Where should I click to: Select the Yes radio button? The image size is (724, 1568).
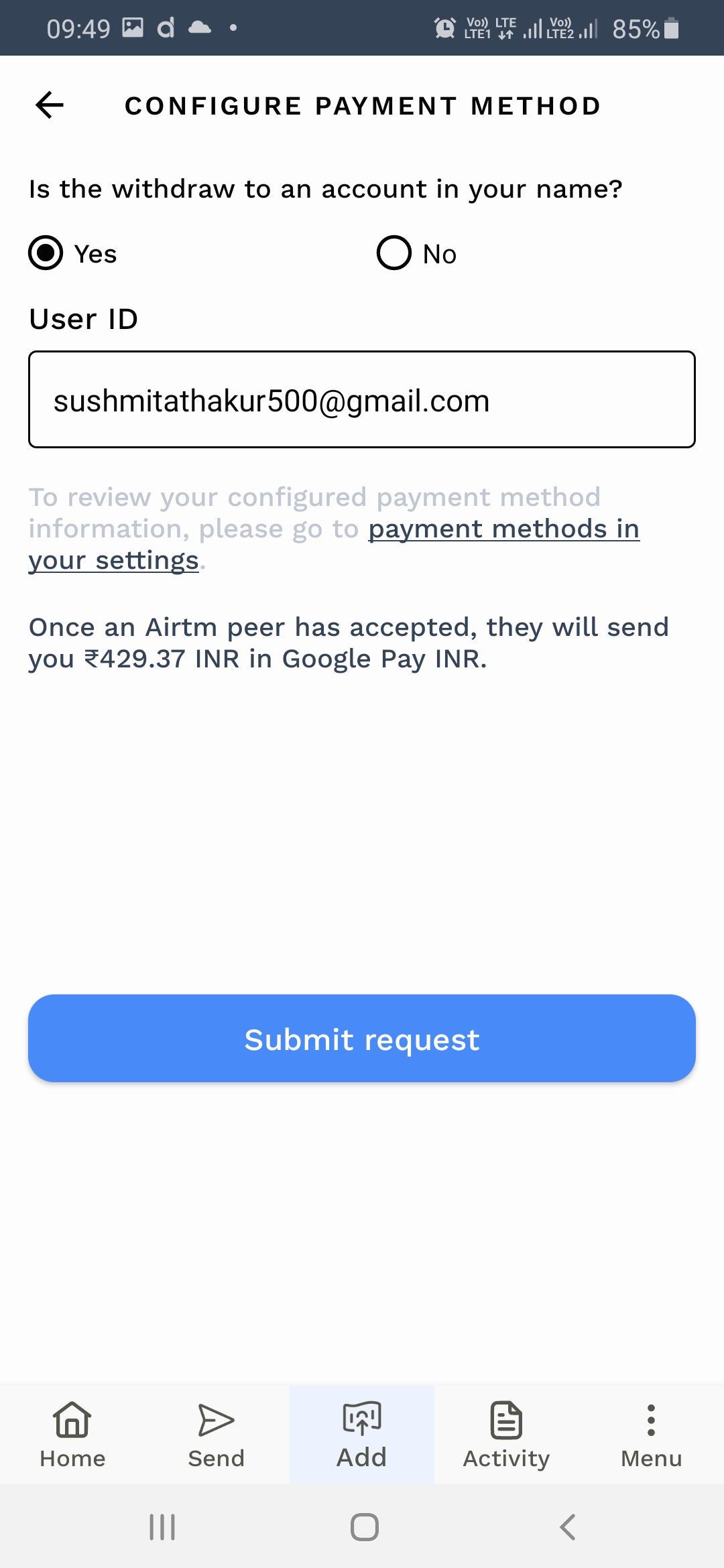[46, 253]
